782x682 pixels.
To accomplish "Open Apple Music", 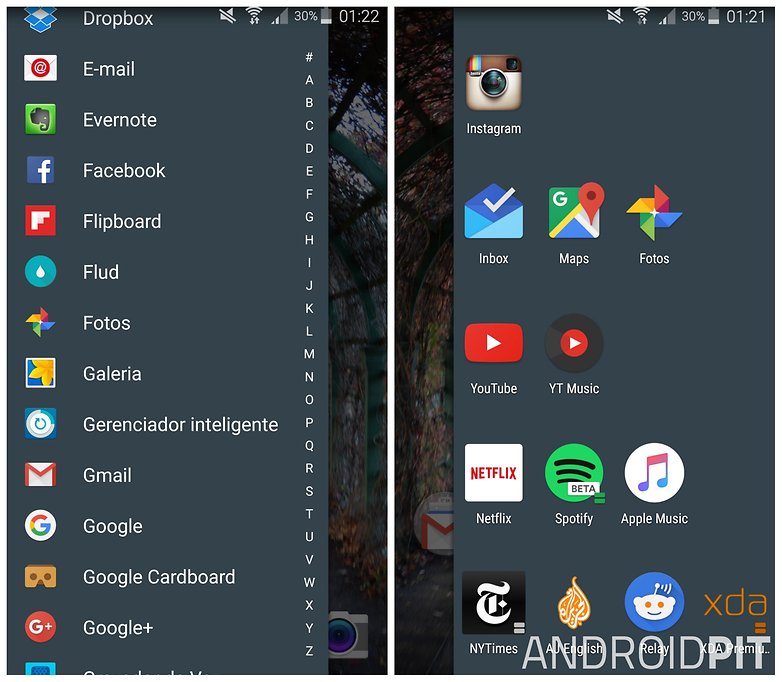I will pos(654,473).
